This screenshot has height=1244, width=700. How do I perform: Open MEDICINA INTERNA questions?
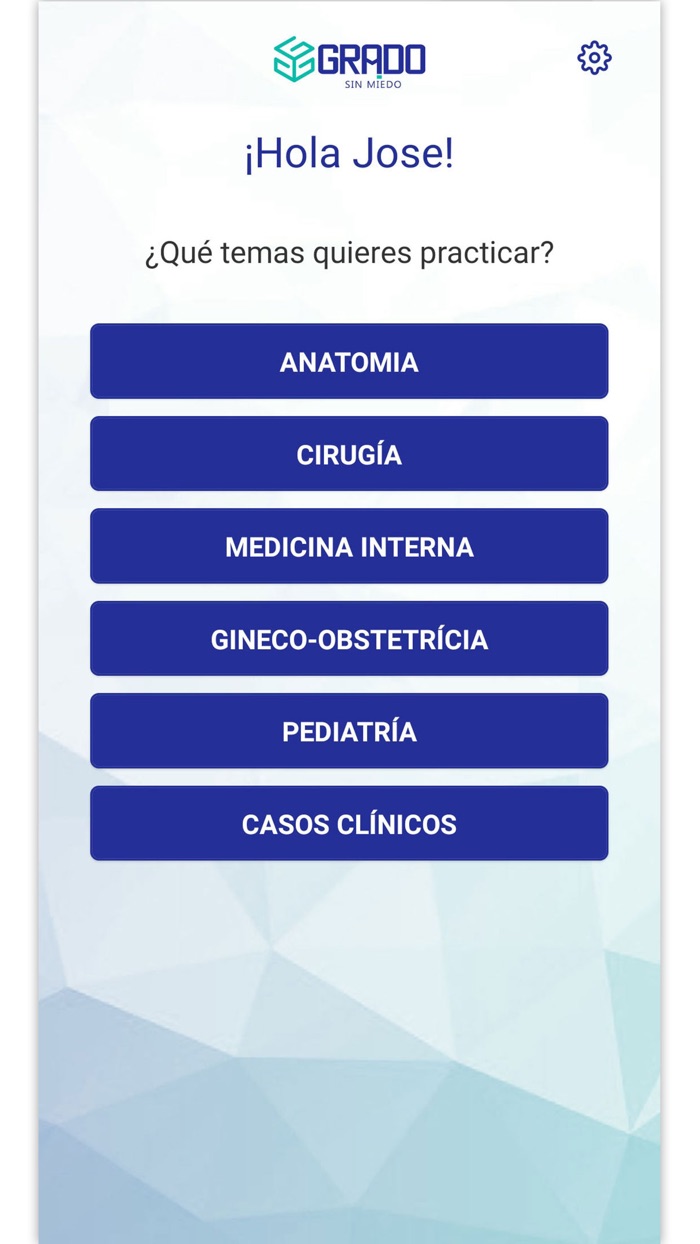tap(349, 546)
